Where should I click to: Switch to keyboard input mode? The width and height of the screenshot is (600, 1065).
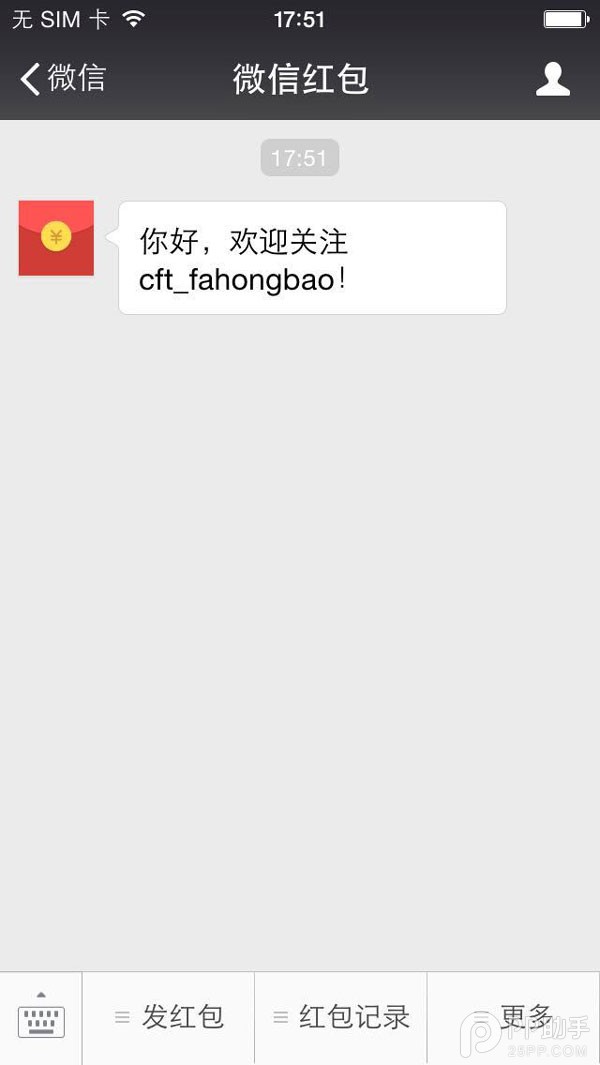(41, 1017)
